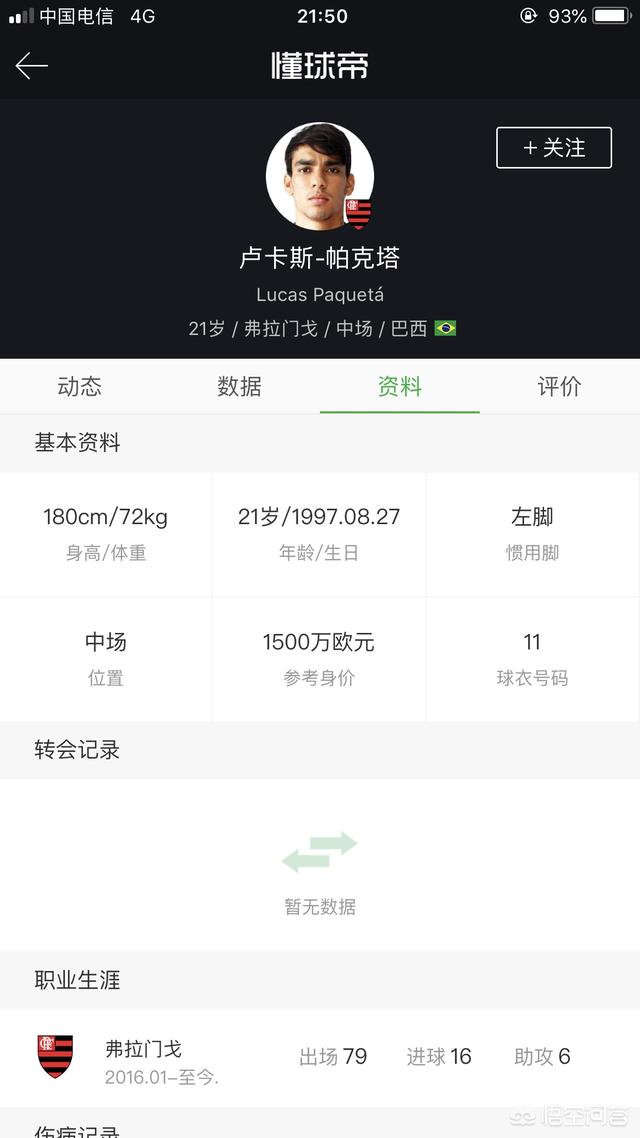This screenshot has width=640, height=1138.
Task: Open the 数据 tab
Action: point(240,387)
